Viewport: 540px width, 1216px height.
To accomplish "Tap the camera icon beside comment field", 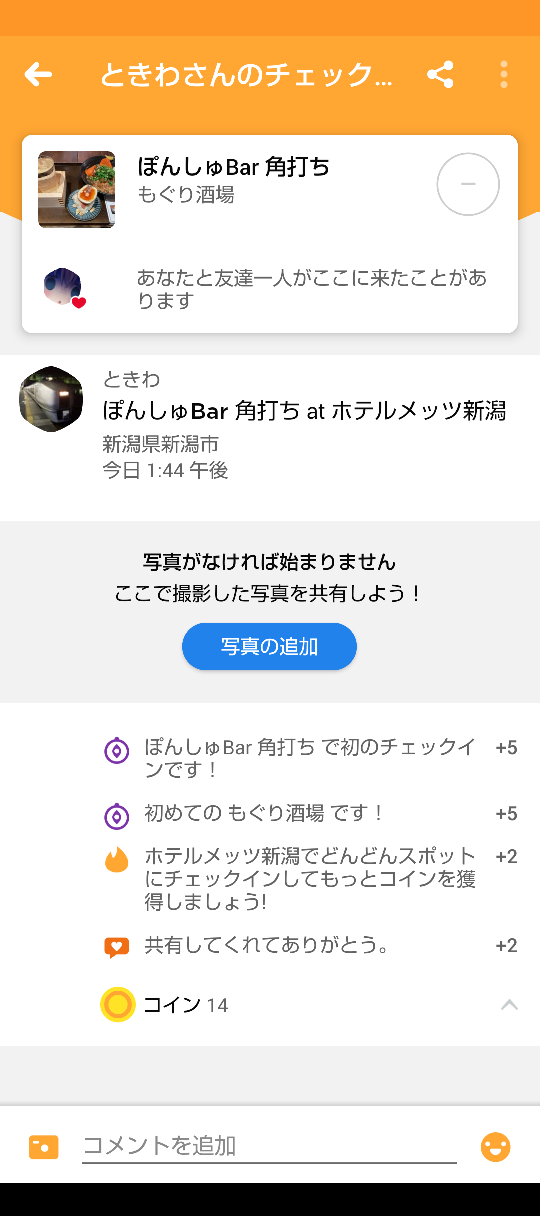I will pyautogui.click(x=44, y=1147).
